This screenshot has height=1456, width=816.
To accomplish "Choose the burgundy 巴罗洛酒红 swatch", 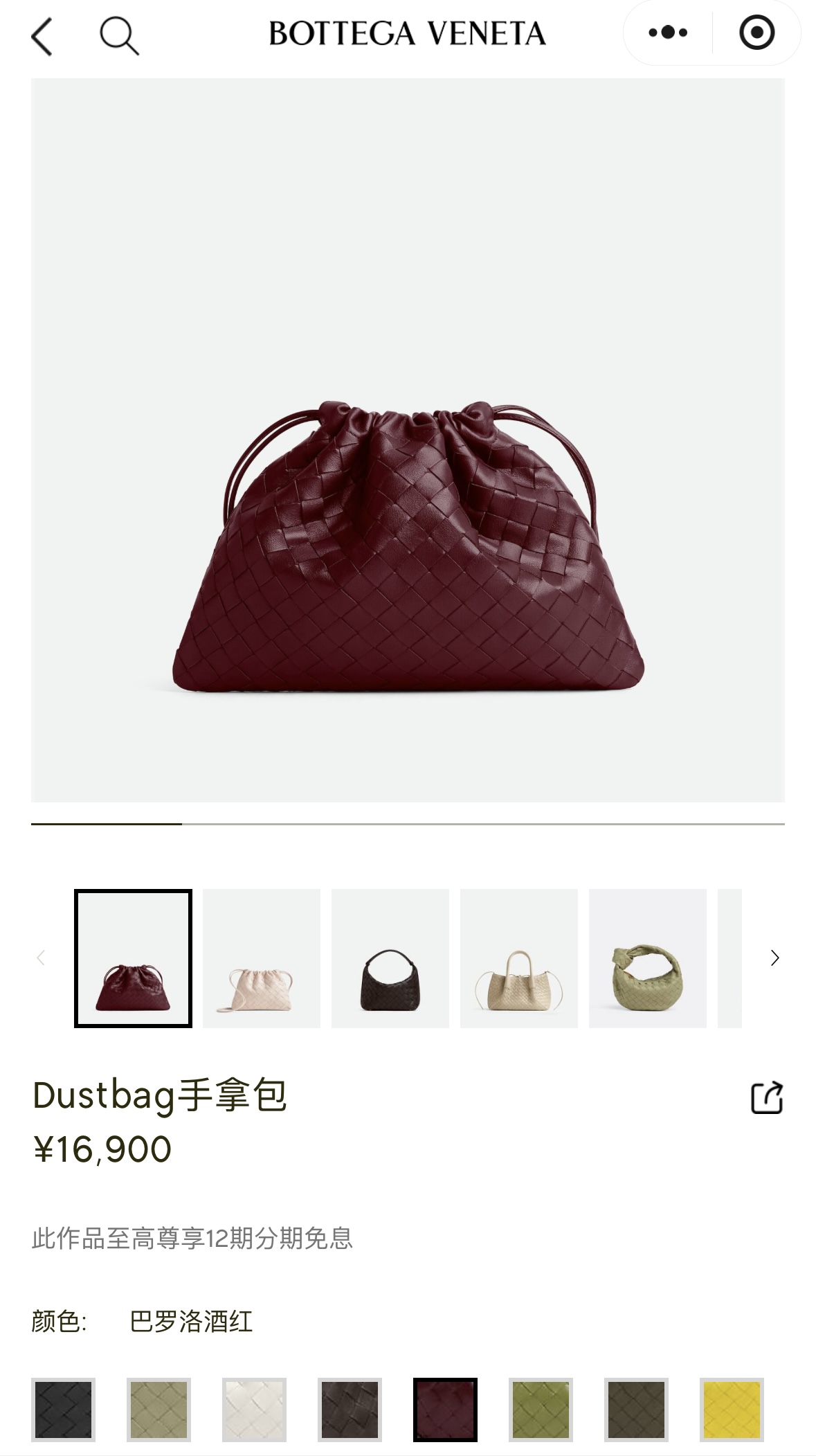I will [445, 1410].
